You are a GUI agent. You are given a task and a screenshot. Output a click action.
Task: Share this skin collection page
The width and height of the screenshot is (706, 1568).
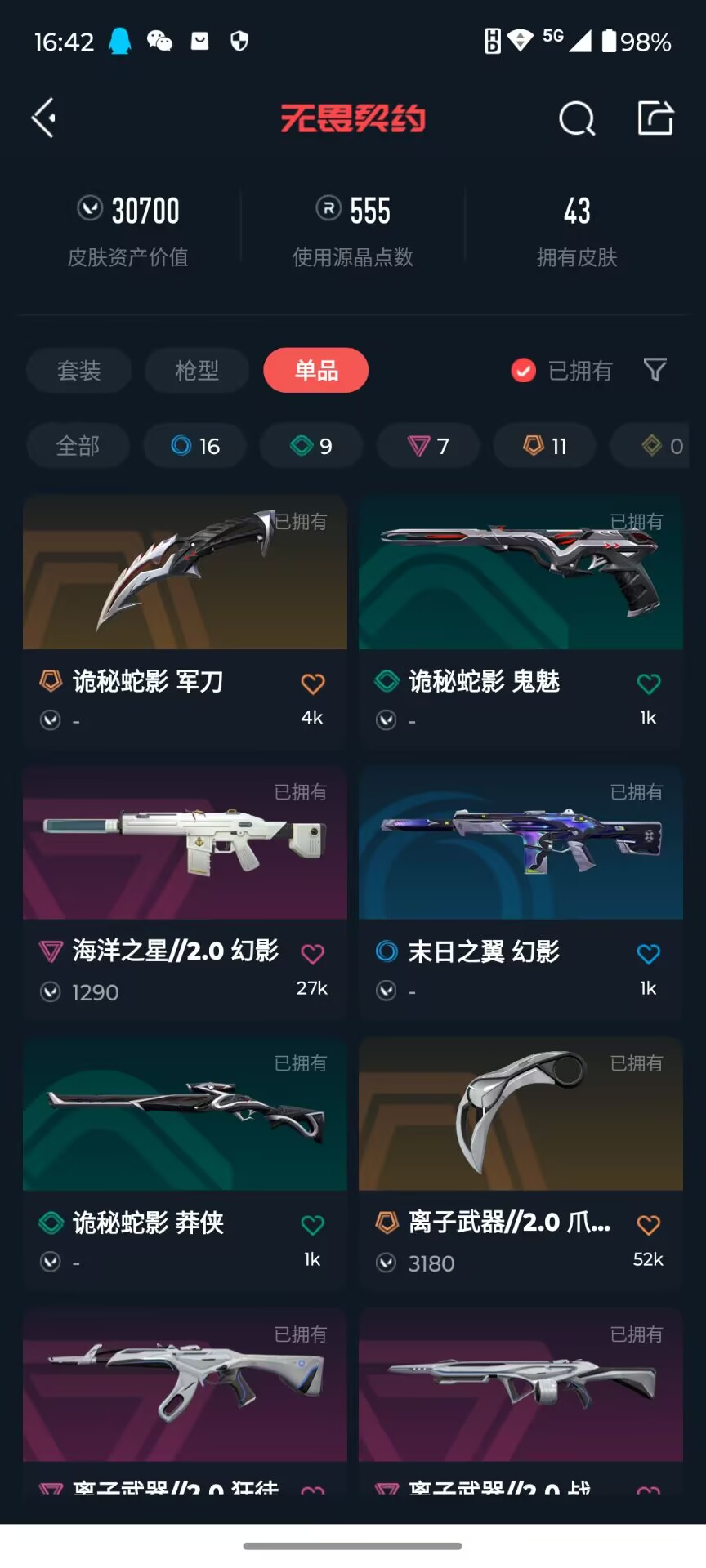[x=655, y=118]
